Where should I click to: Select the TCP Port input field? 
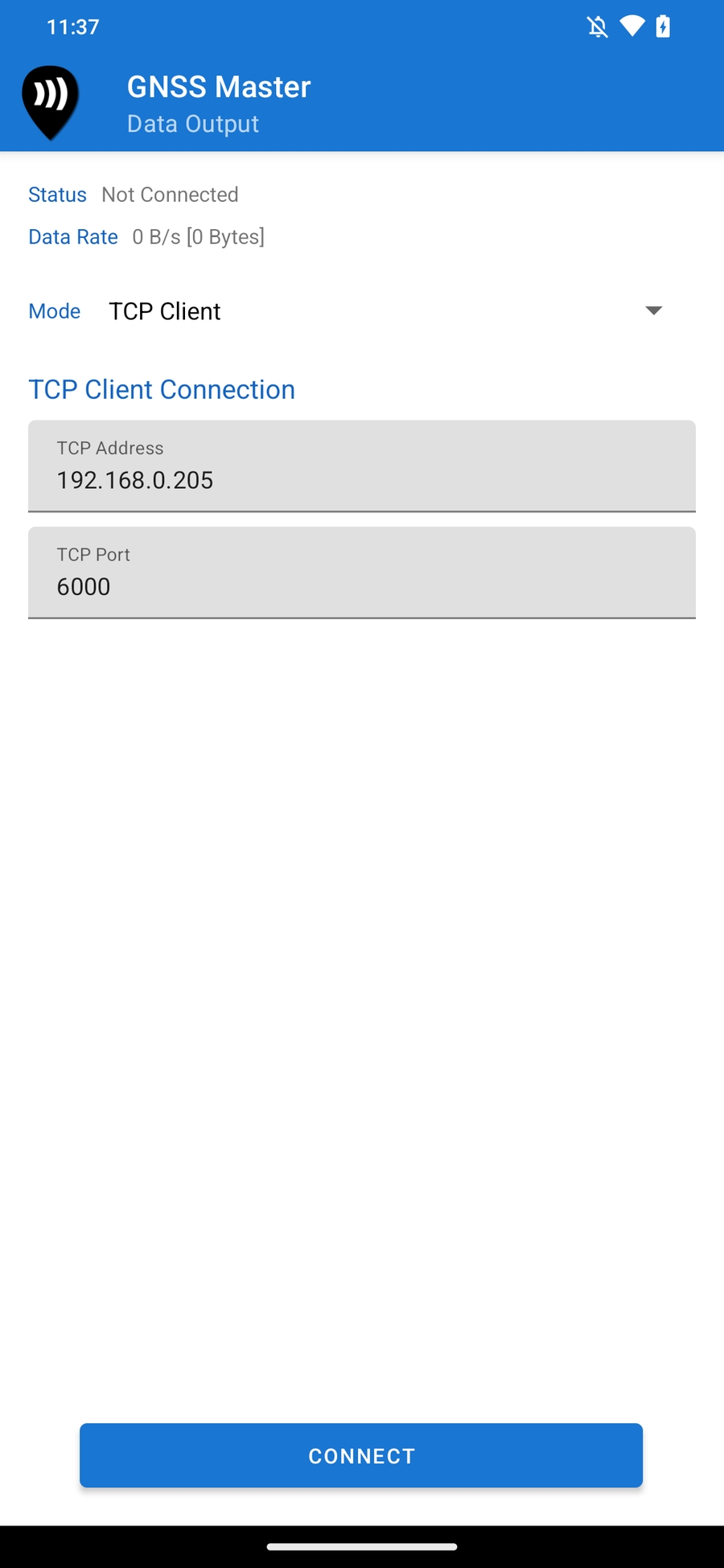[x=362, y=573]
